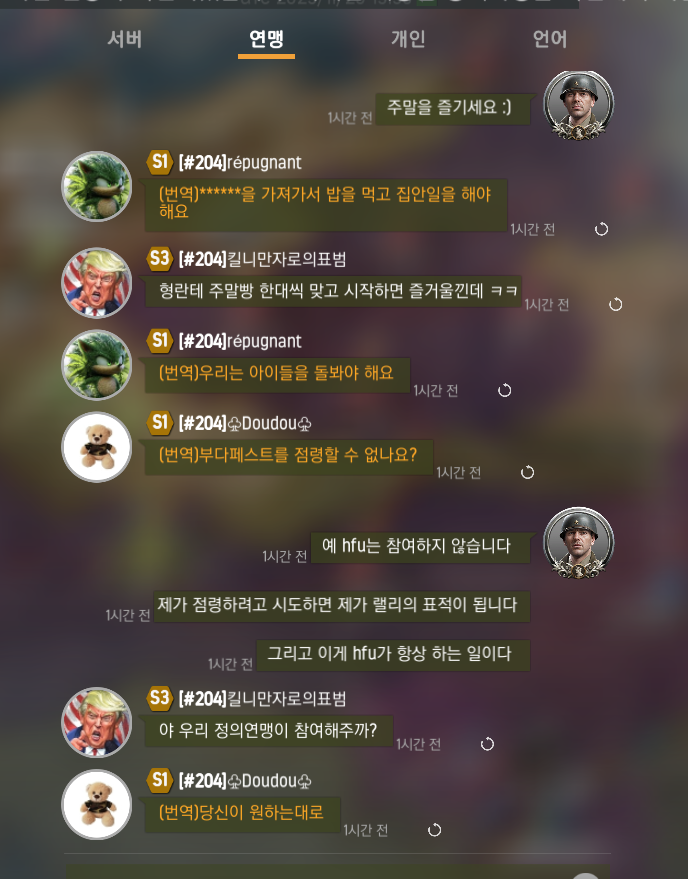
Task: Open the 개인 tab
Action: 408,39
